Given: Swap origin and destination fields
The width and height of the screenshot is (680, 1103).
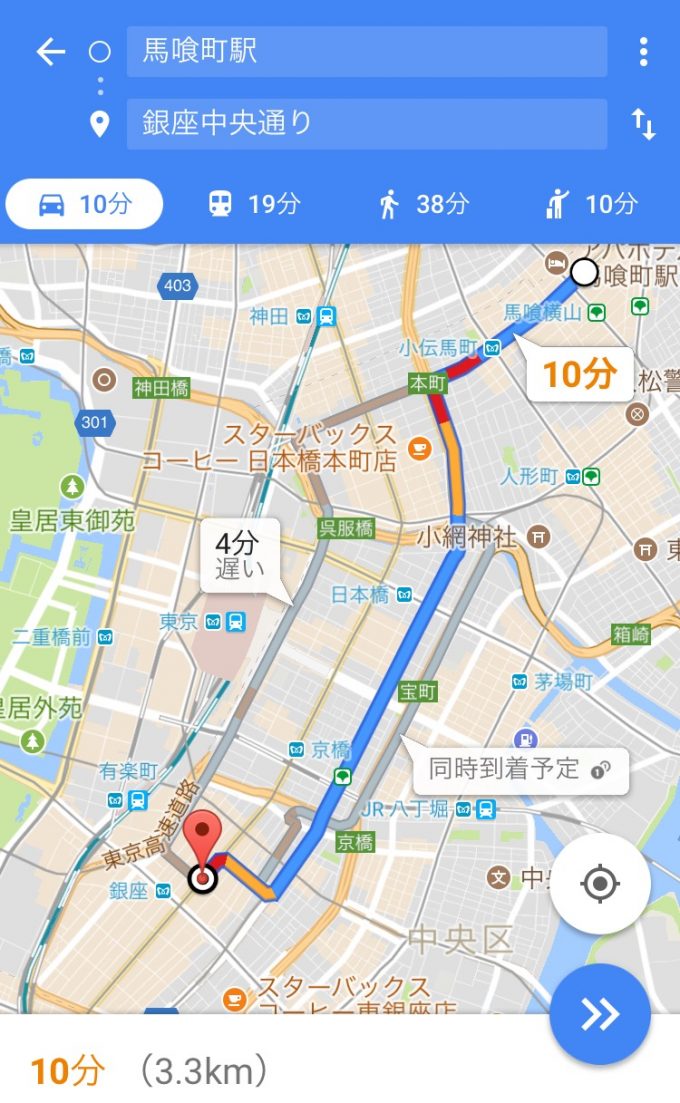Looking at the screenshot, I should click(643, 124).
